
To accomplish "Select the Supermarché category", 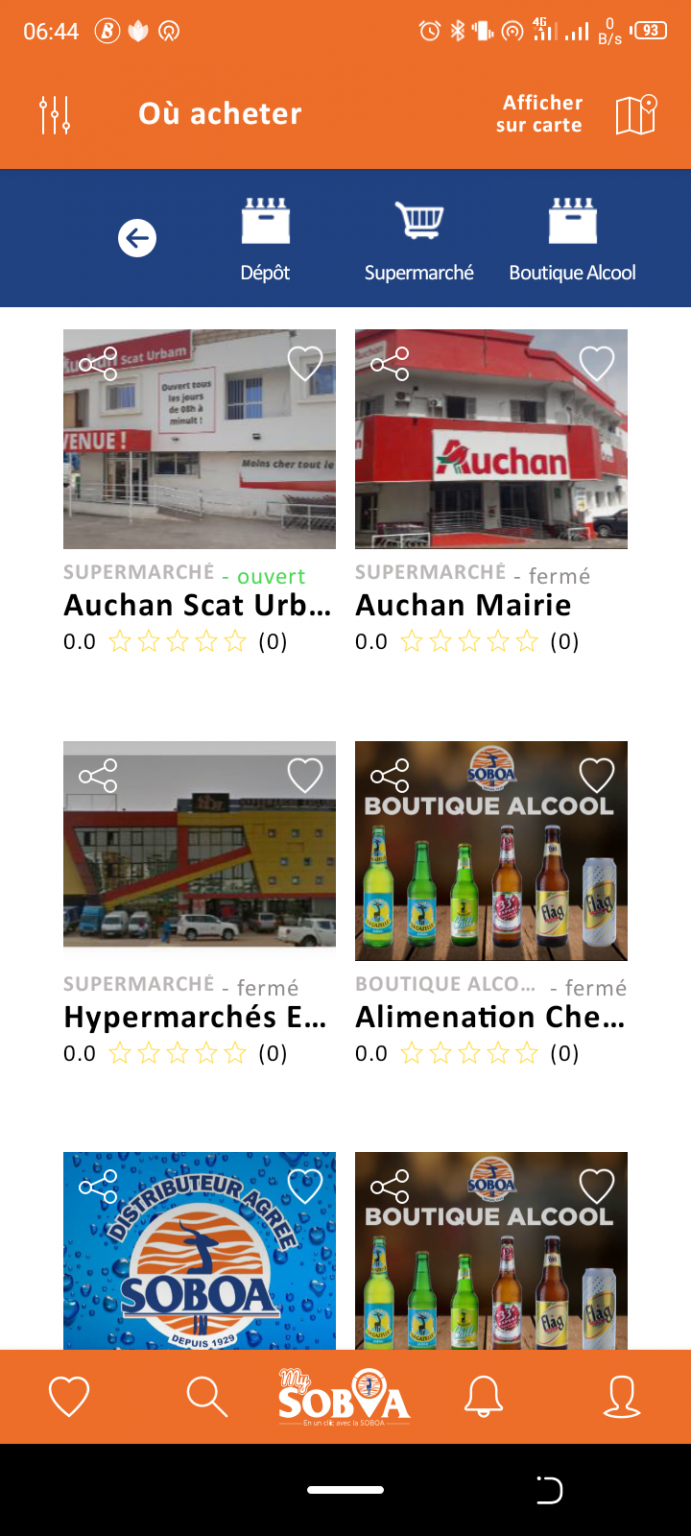I will tap(418, 240).
